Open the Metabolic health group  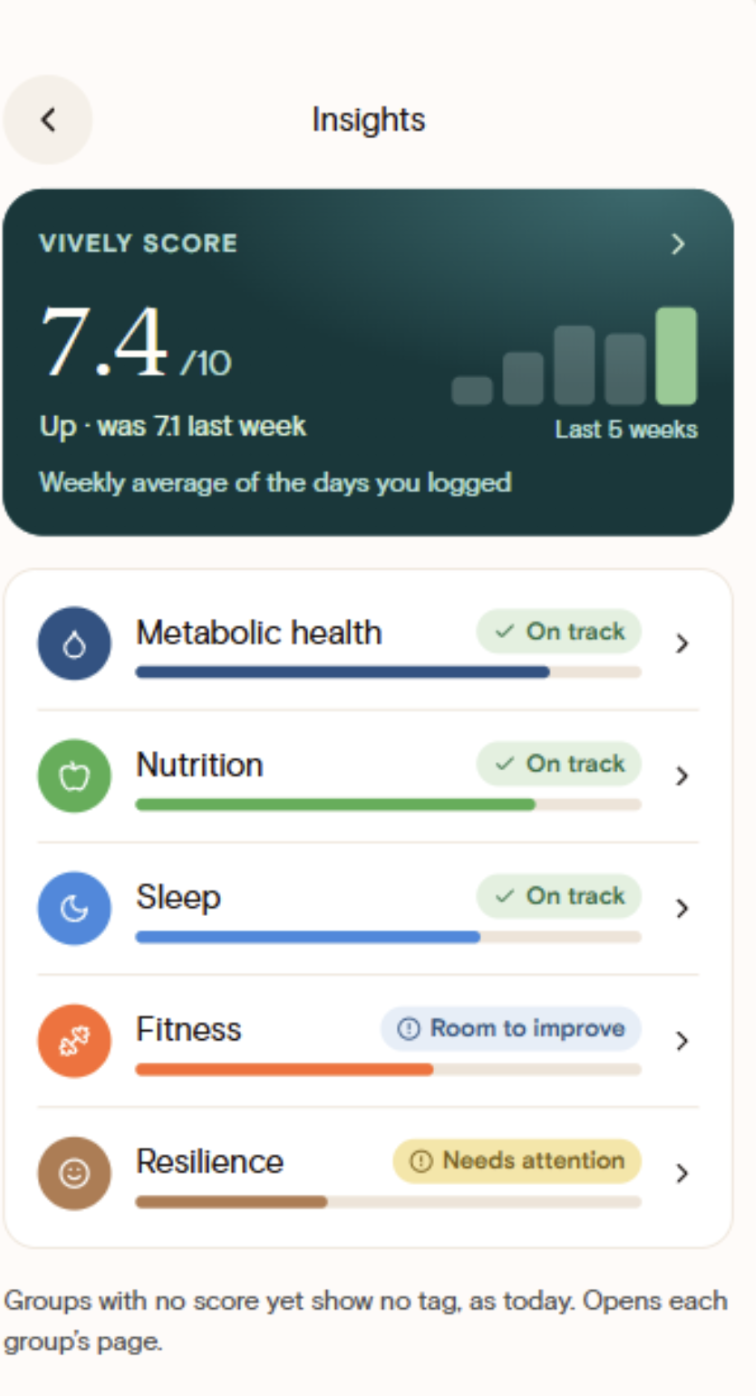pyautogui.click(x=368, y=643)
